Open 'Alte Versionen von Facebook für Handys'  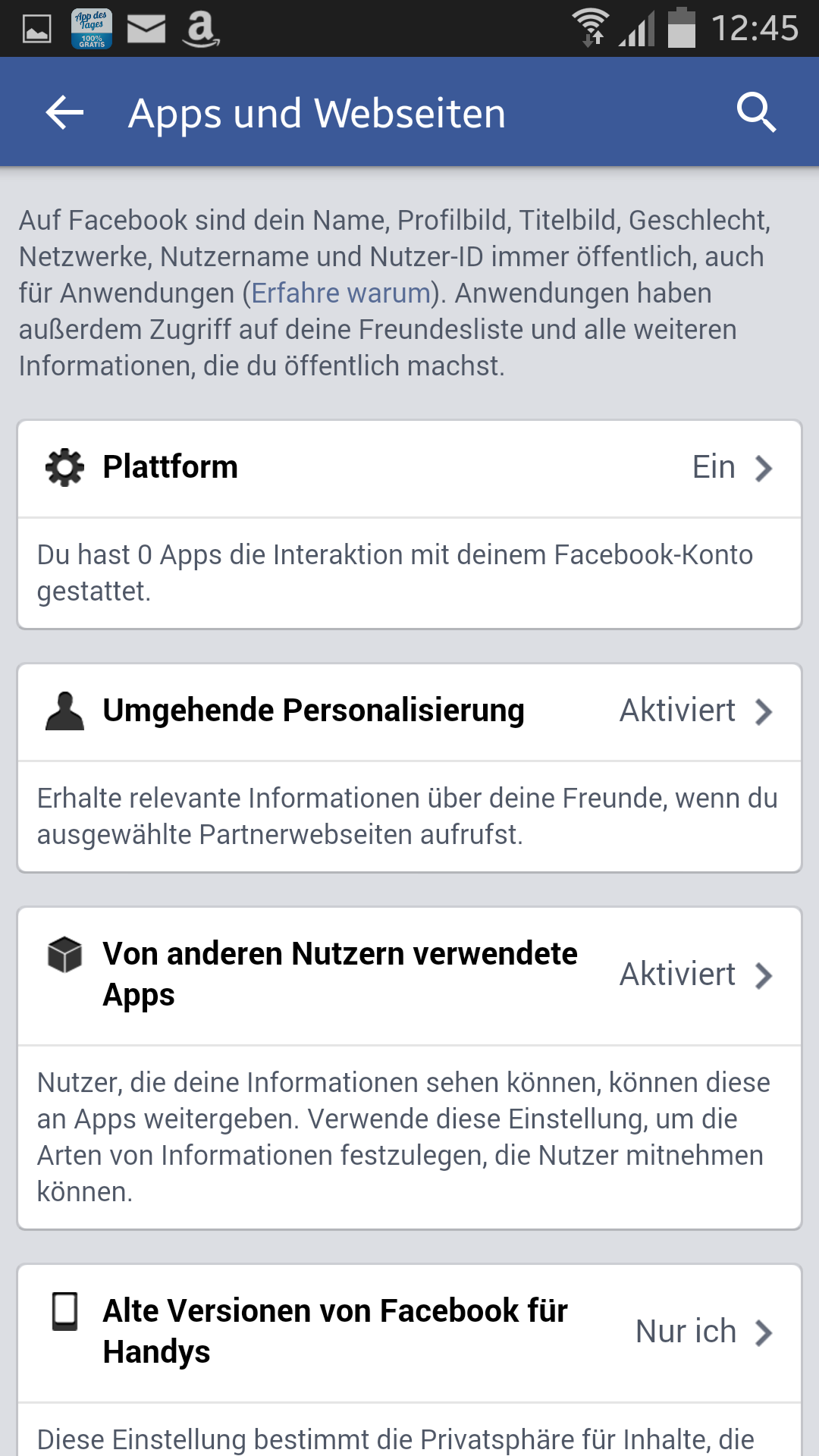pos(409,1332)
